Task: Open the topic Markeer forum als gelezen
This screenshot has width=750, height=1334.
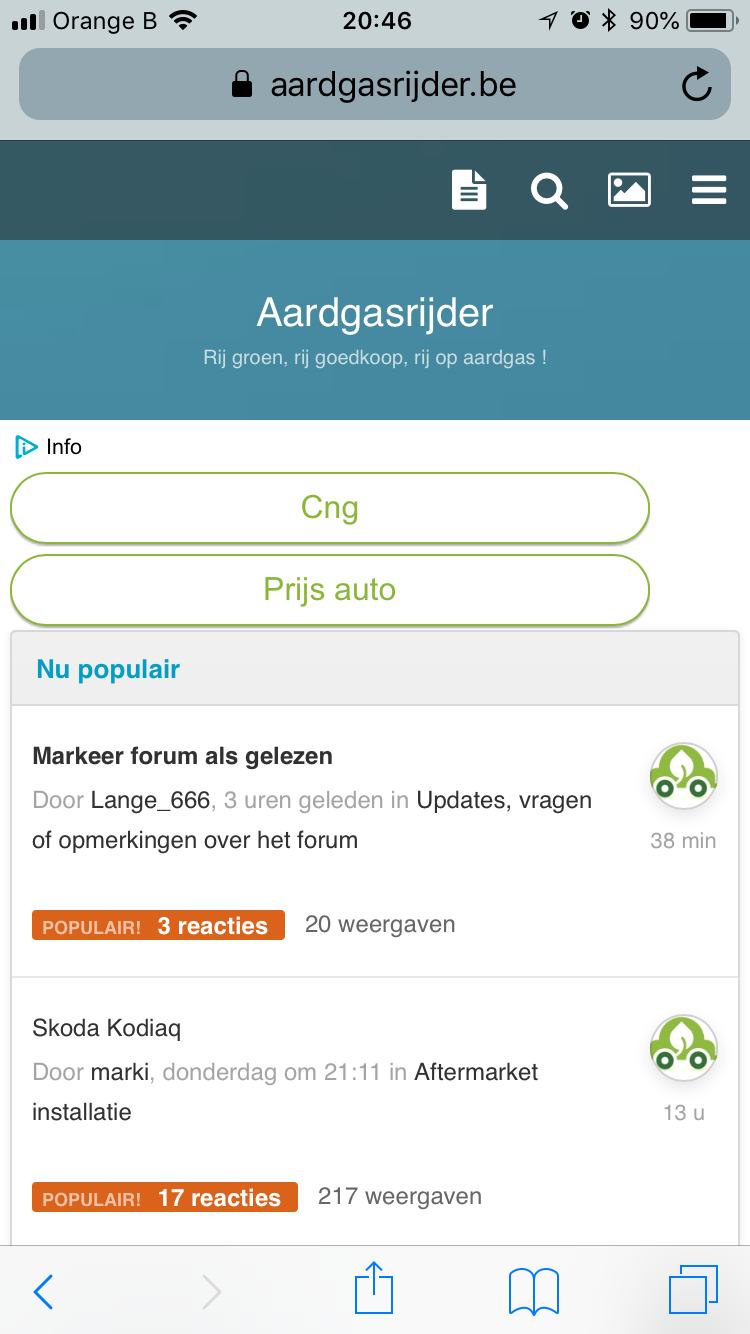Action: [x=182, y=756]
